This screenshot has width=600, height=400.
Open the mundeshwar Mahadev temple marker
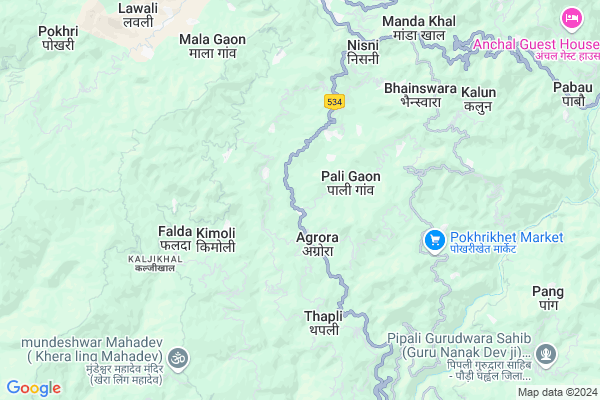tap(179, 356)
